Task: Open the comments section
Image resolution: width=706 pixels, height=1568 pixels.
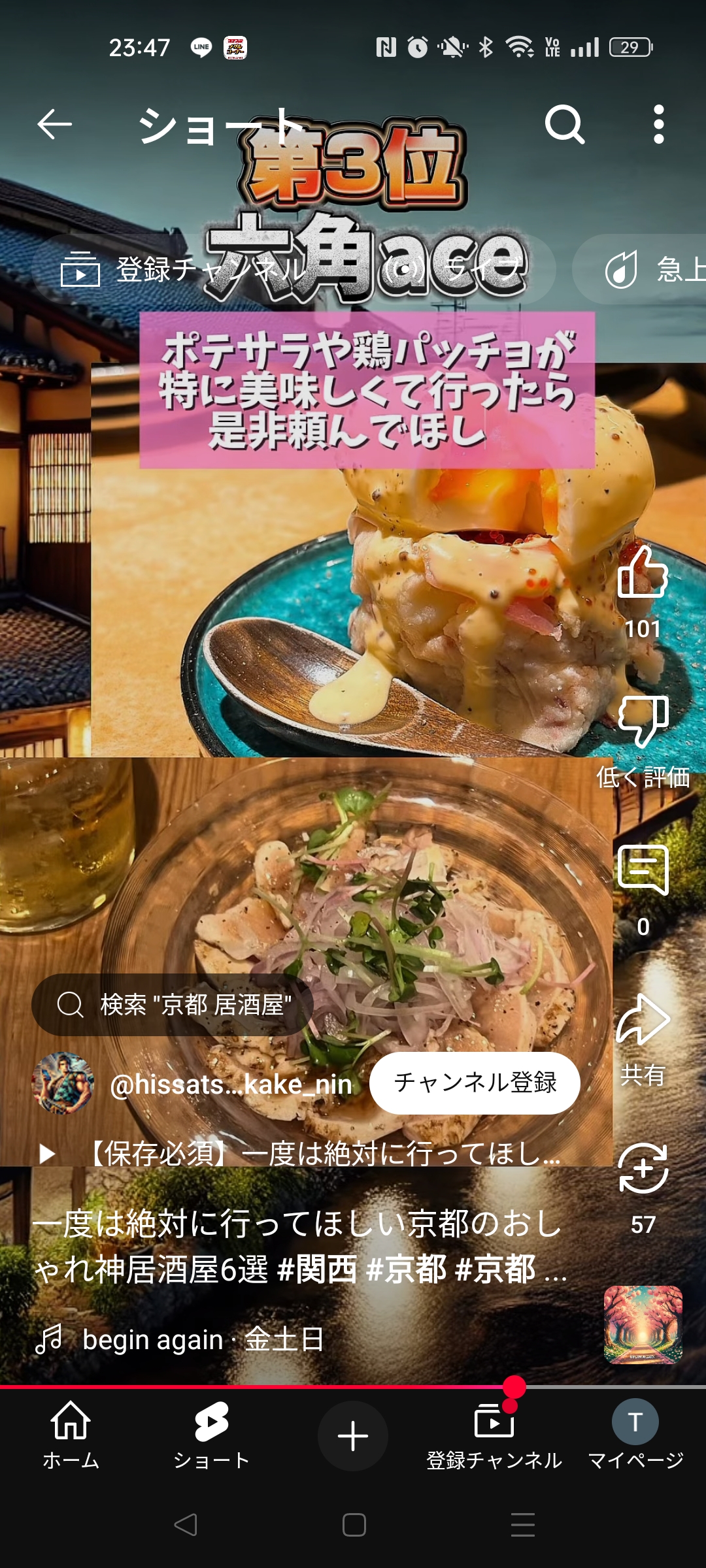Action: pos(643,870)
